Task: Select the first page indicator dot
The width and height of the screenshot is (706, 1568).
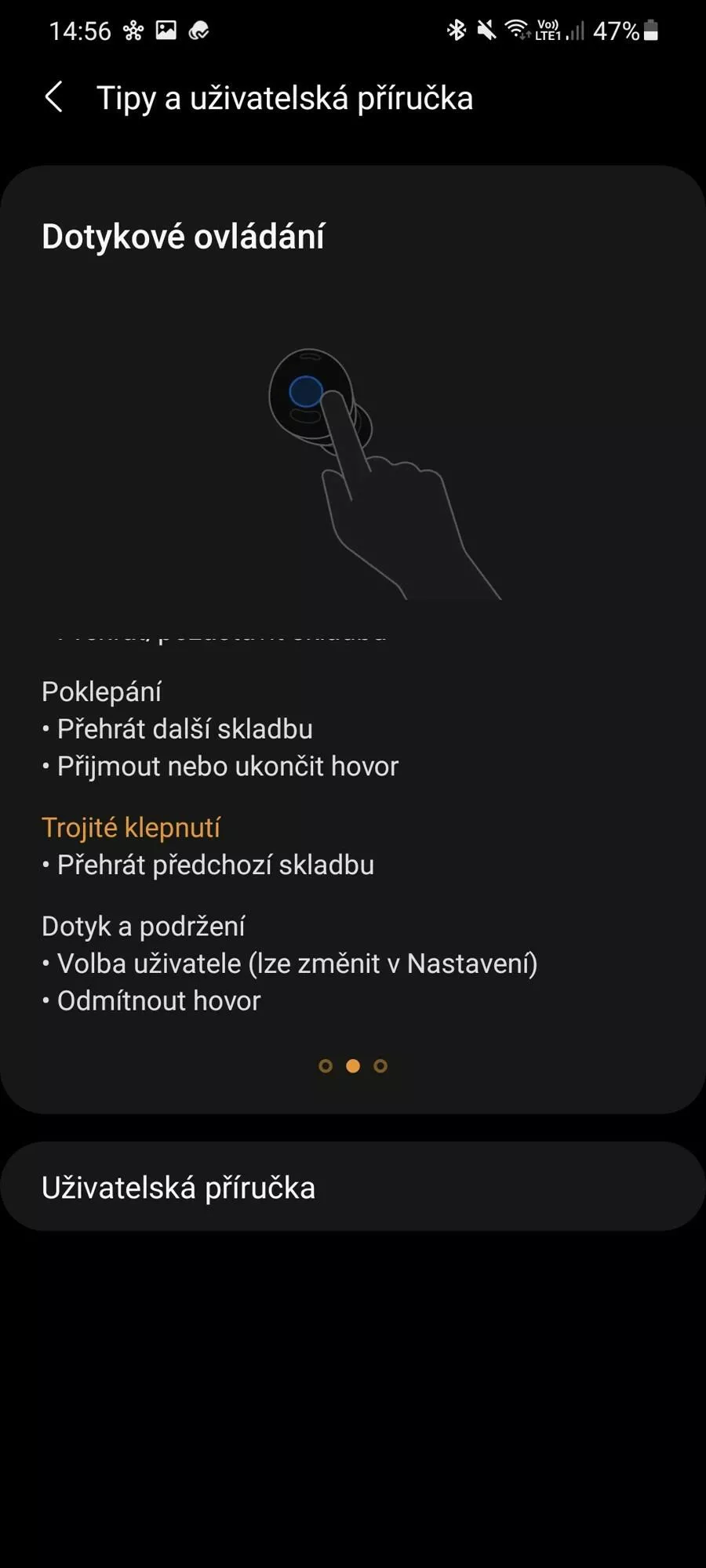Action: tap(326, 1066)
